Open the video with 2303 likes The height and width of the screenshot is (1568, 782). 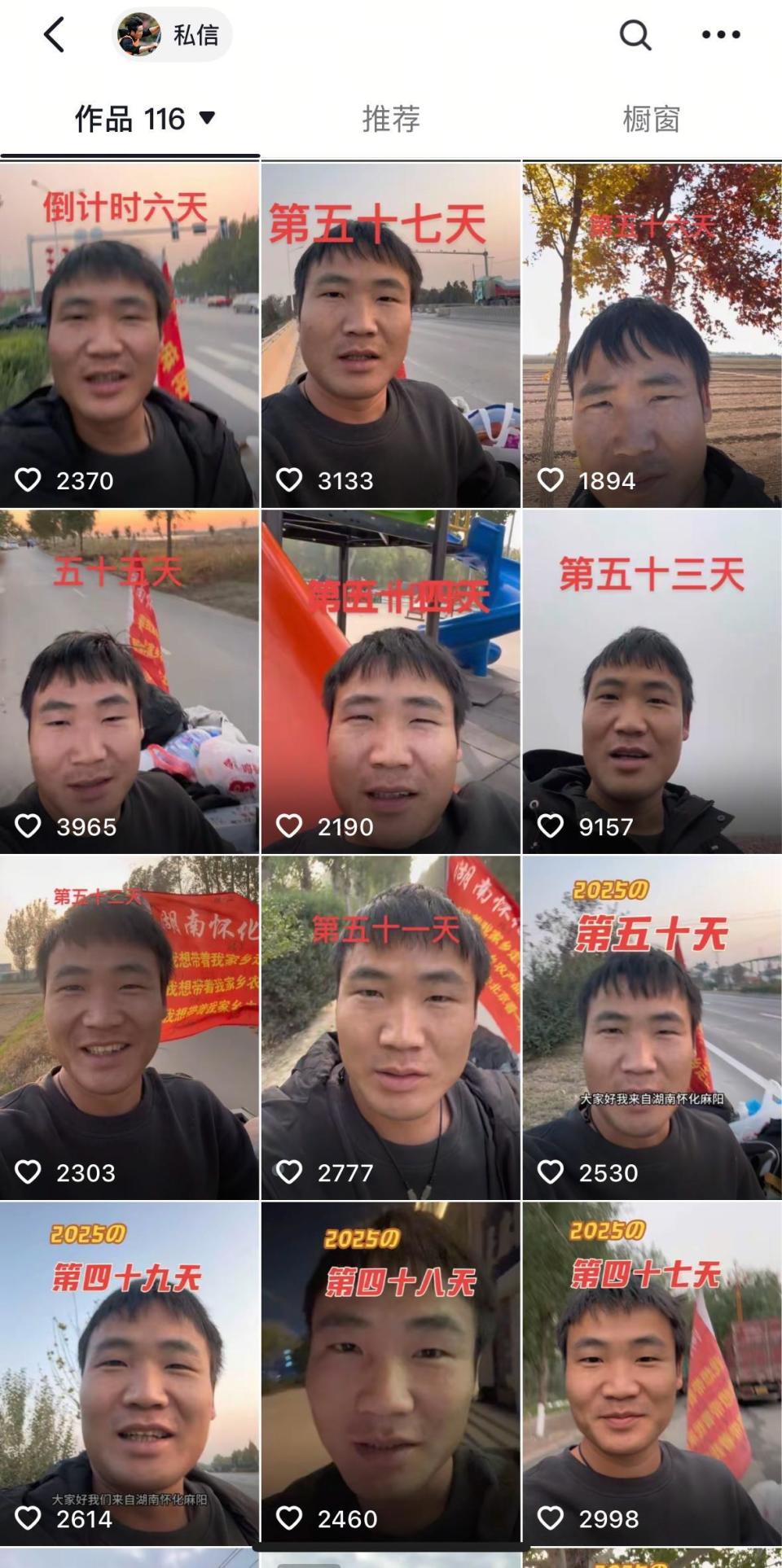click(130, 1027)
